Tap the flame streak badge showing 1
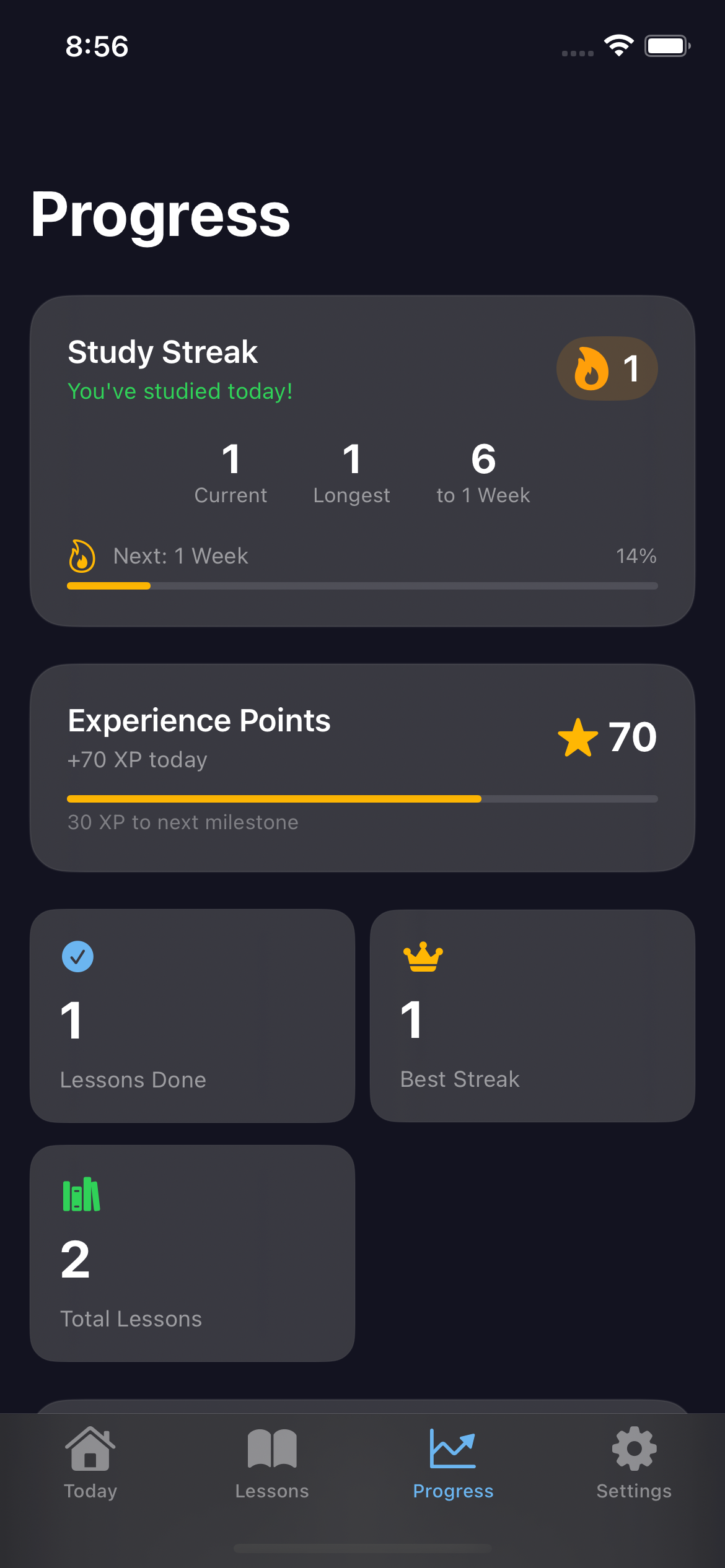 [x=607, y=368]
